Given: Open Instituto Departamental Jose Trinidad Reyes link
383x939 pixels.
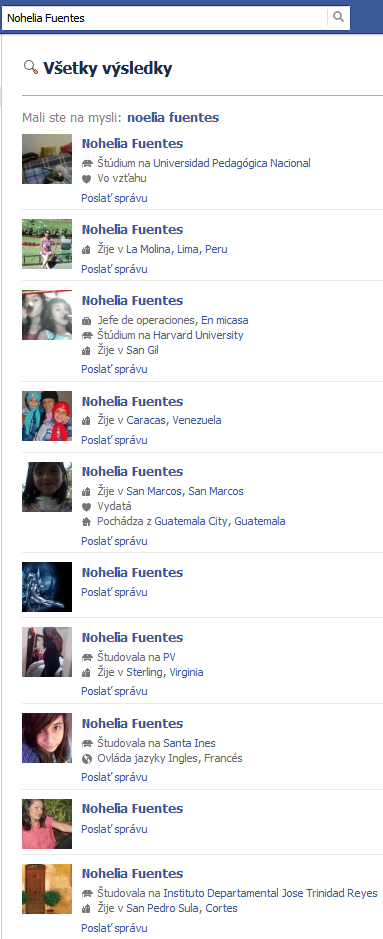Looking at the screenshot, I should tap(270, 893).
